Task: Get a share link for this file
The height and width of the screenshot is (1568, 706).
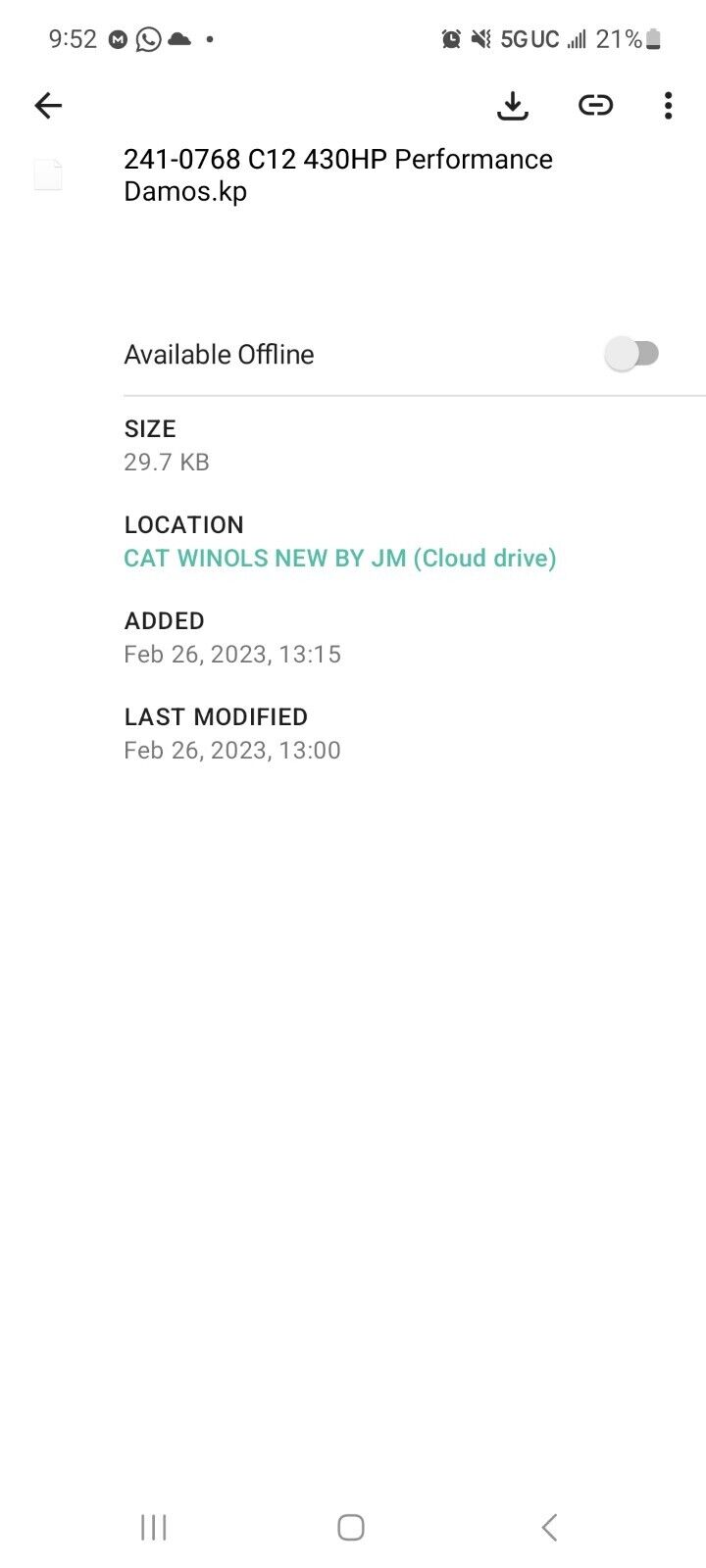Action: coord(595,106)
